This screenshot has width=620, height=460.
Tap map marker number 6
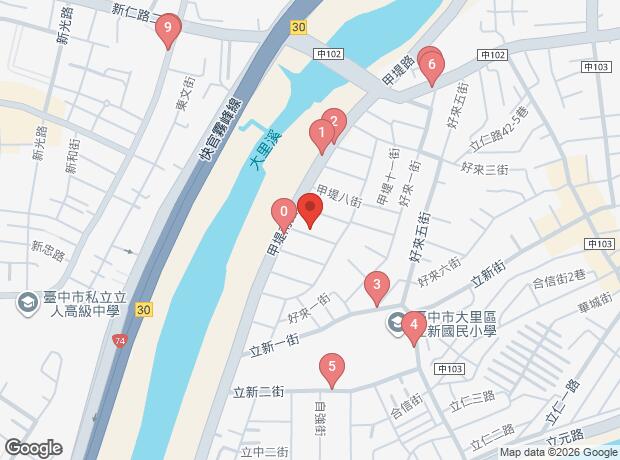click(x=431, y=67)
